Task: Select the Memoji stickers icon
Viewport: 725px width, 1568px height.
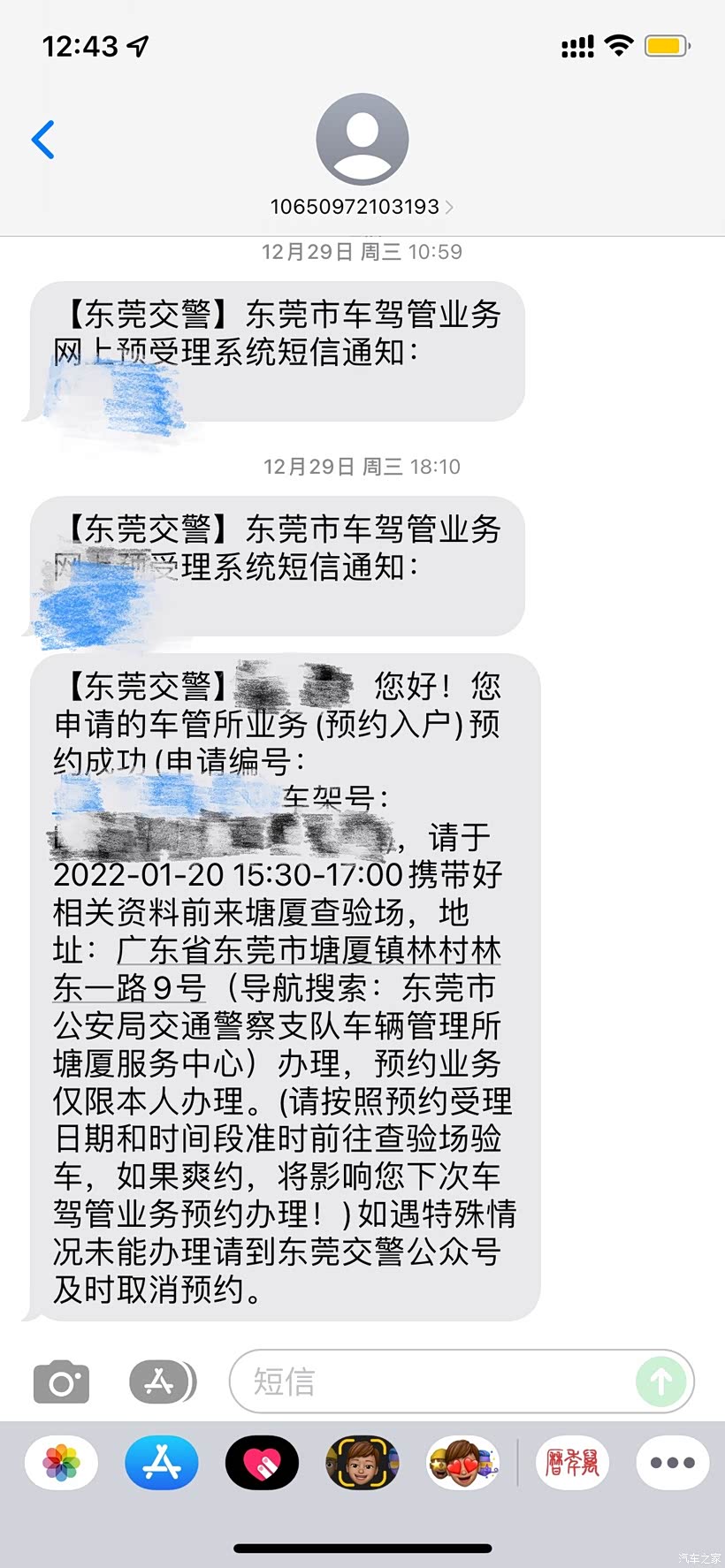Action: 362,1463
